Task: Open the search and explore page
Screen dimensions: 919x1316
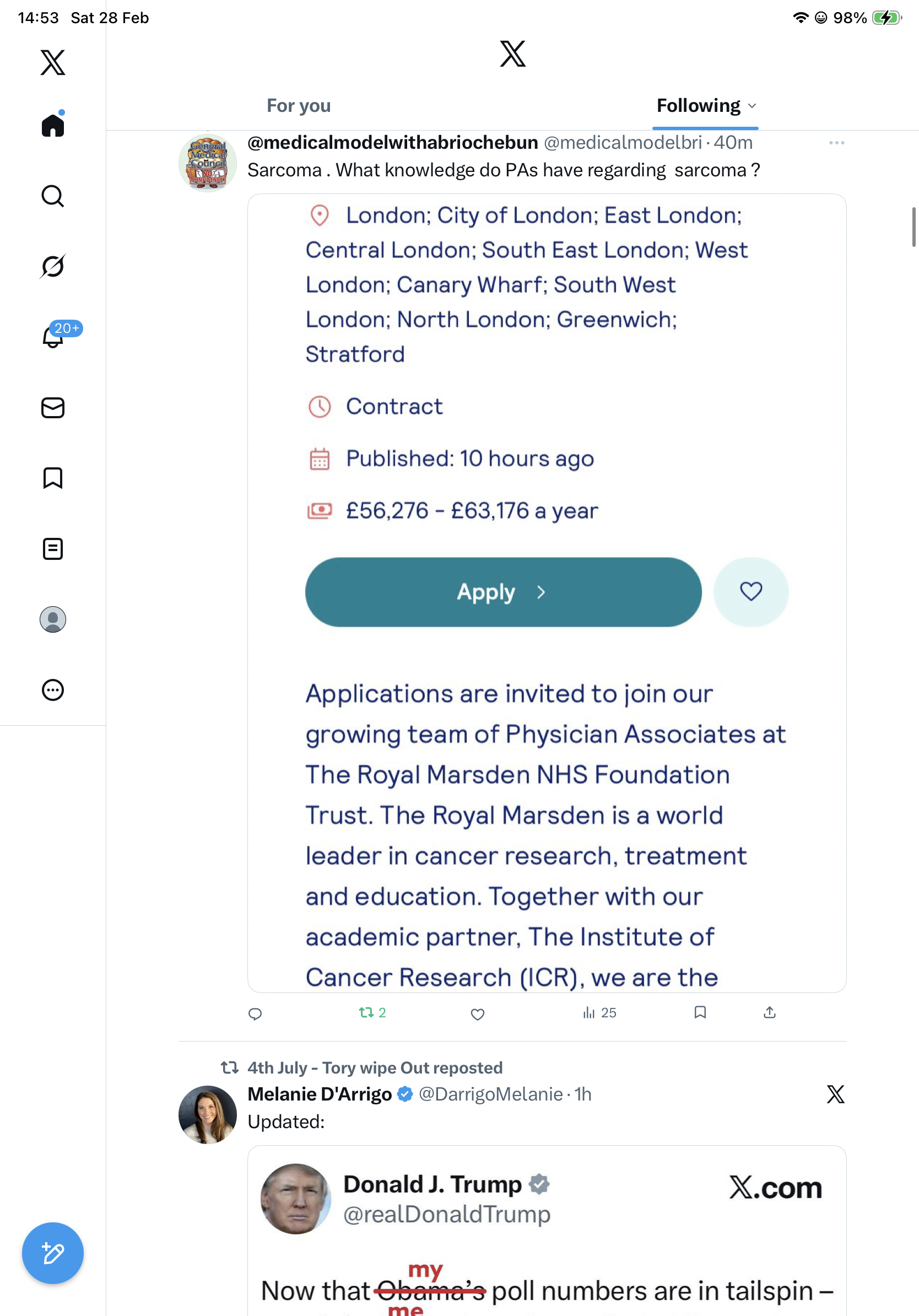Action: 53,196
